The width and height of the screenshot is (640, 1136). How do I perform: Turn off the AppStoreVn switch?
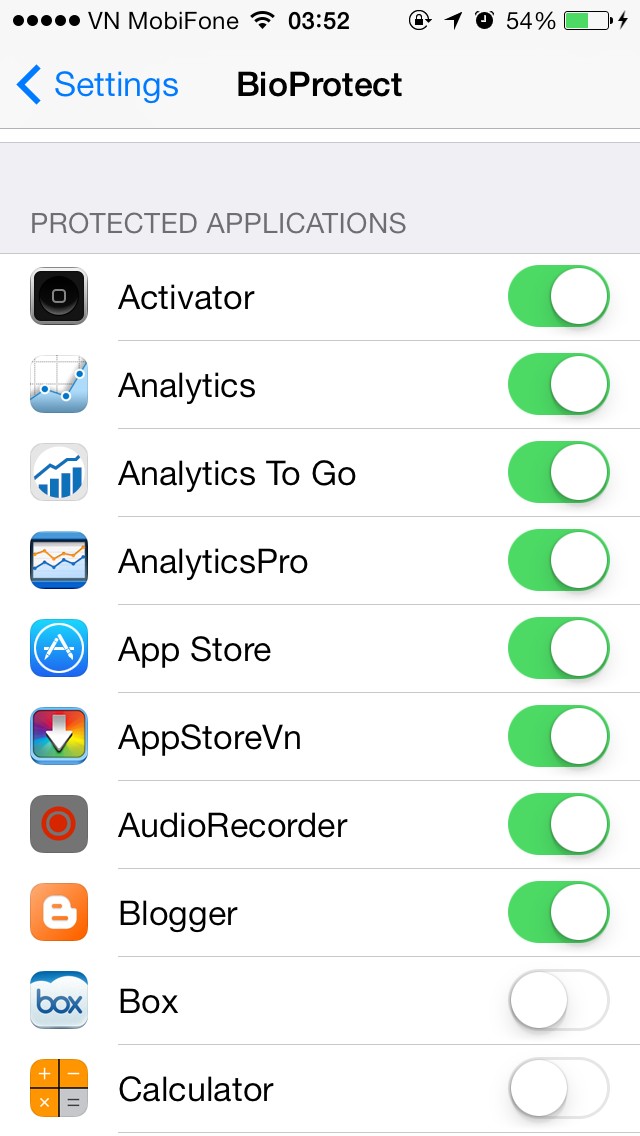[558, 737]
